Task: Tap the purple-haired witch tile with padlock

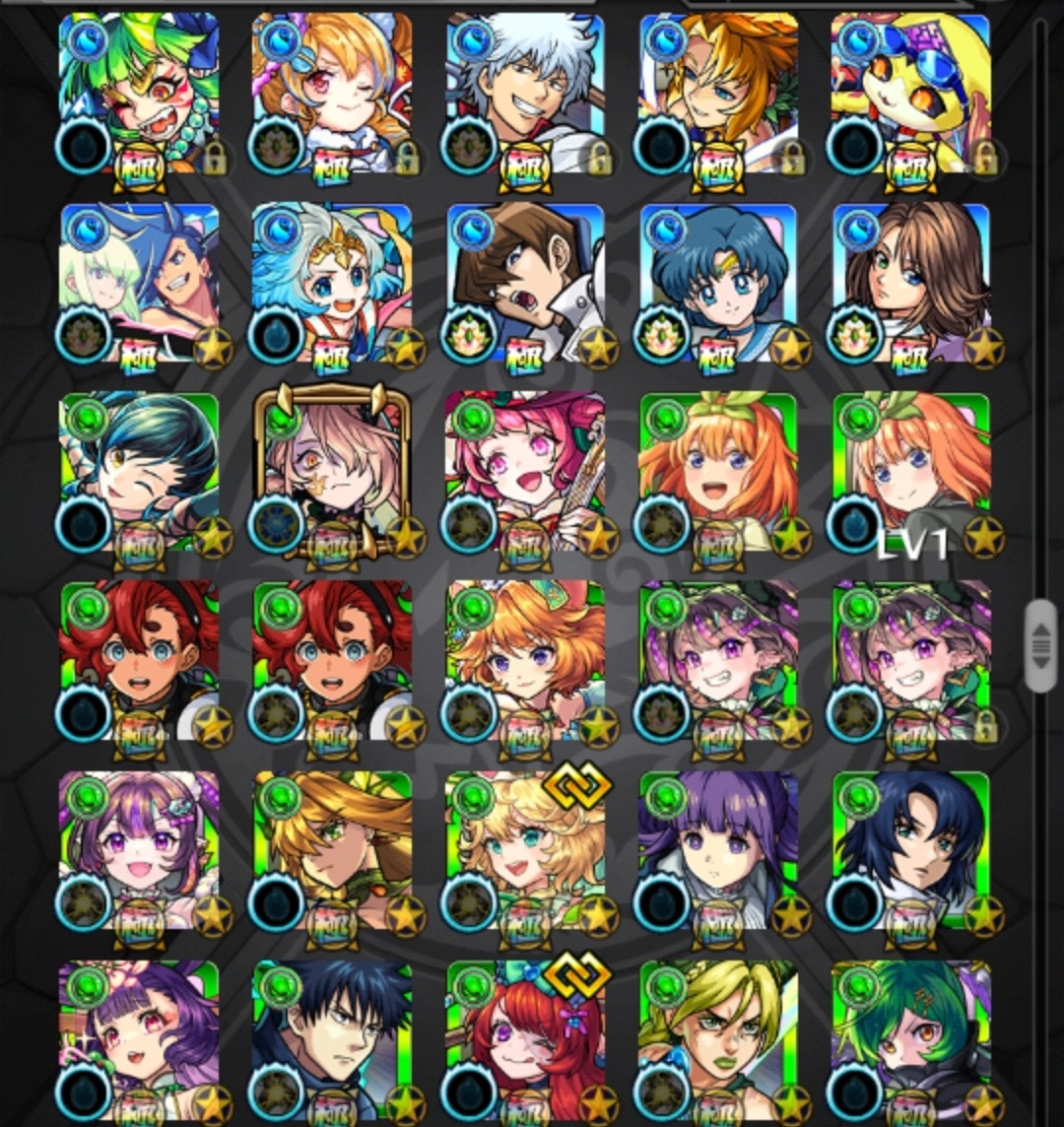Action: pos(911,660)
